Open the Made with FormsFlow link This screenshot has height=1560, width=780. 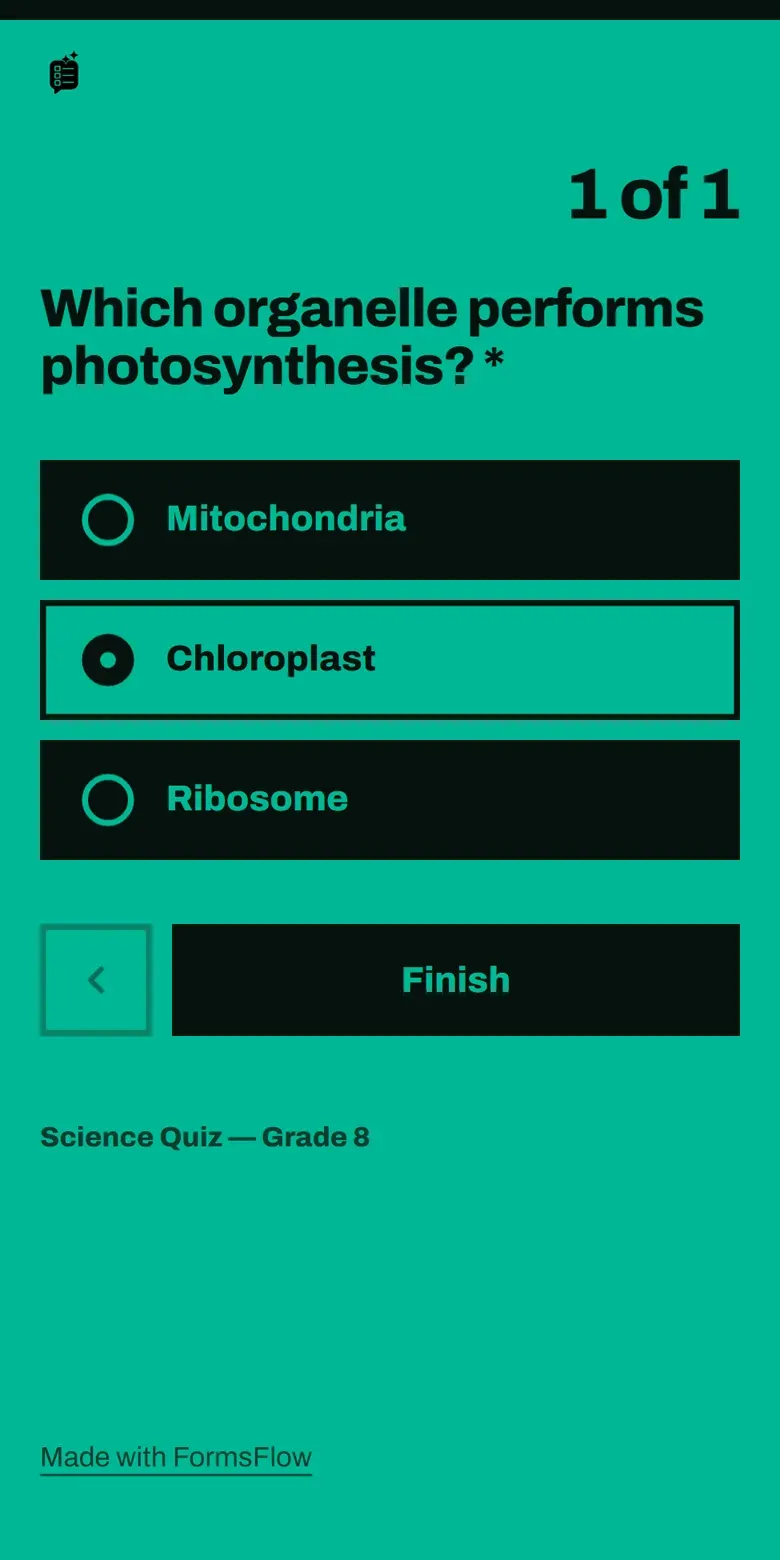point(176,1458)
